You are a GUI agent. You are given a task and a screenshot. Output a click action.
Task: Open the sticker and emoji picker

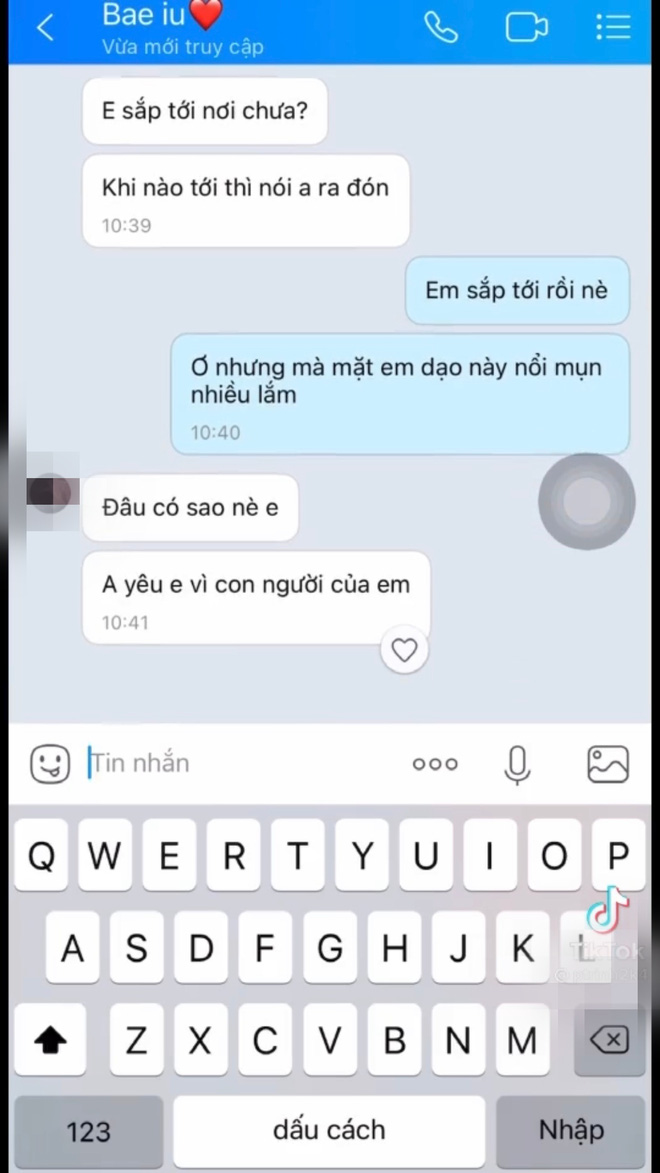pos(50,765)
